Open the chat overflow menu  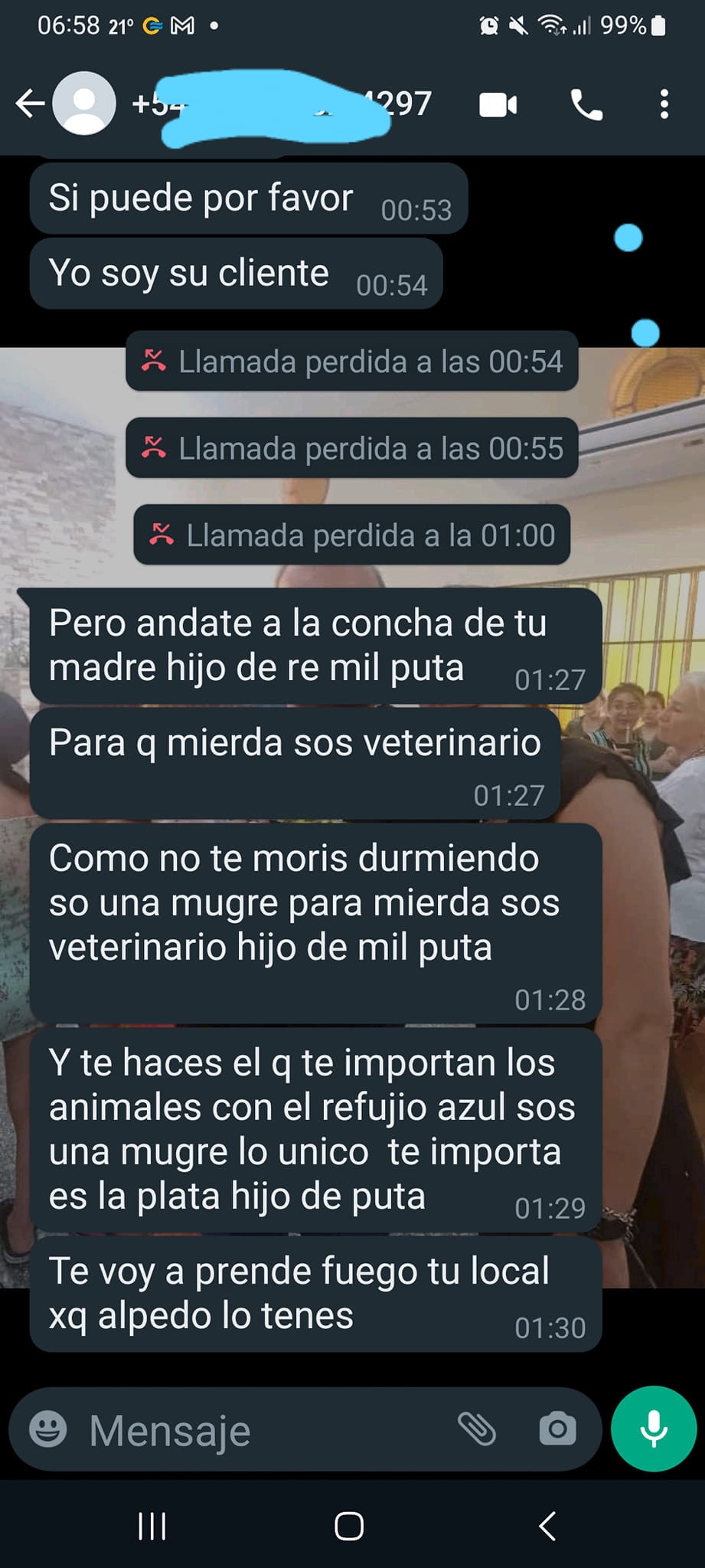664,104
